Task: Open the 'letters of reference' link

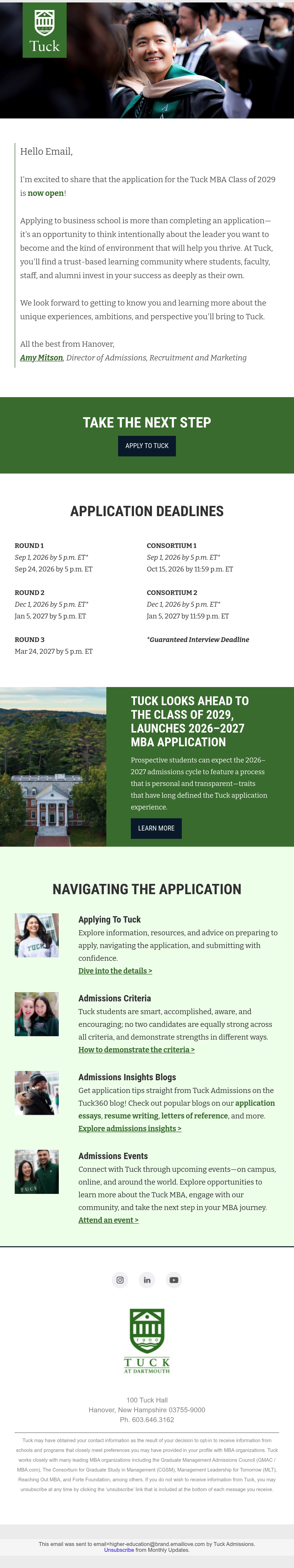Action: pos(194,1116)
